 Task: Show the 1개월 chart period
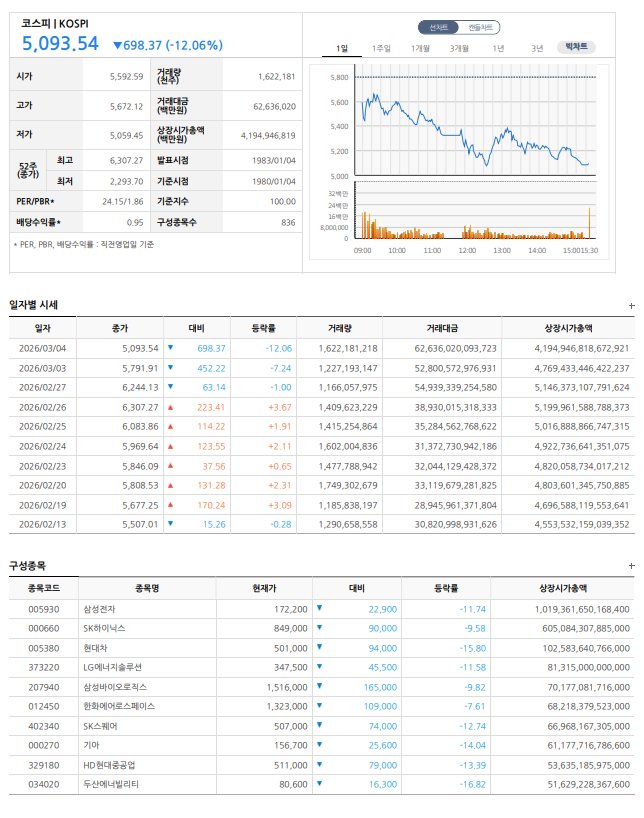coord(420,48)
